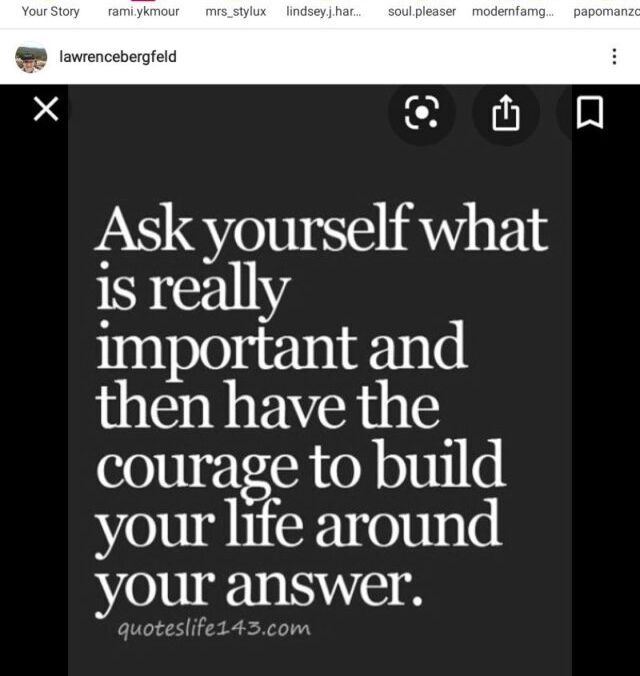Viewport: 640px width, 676px height.
Task: Tap lawrencebergfeld's profile avatar
Action: tap(31, 58)
